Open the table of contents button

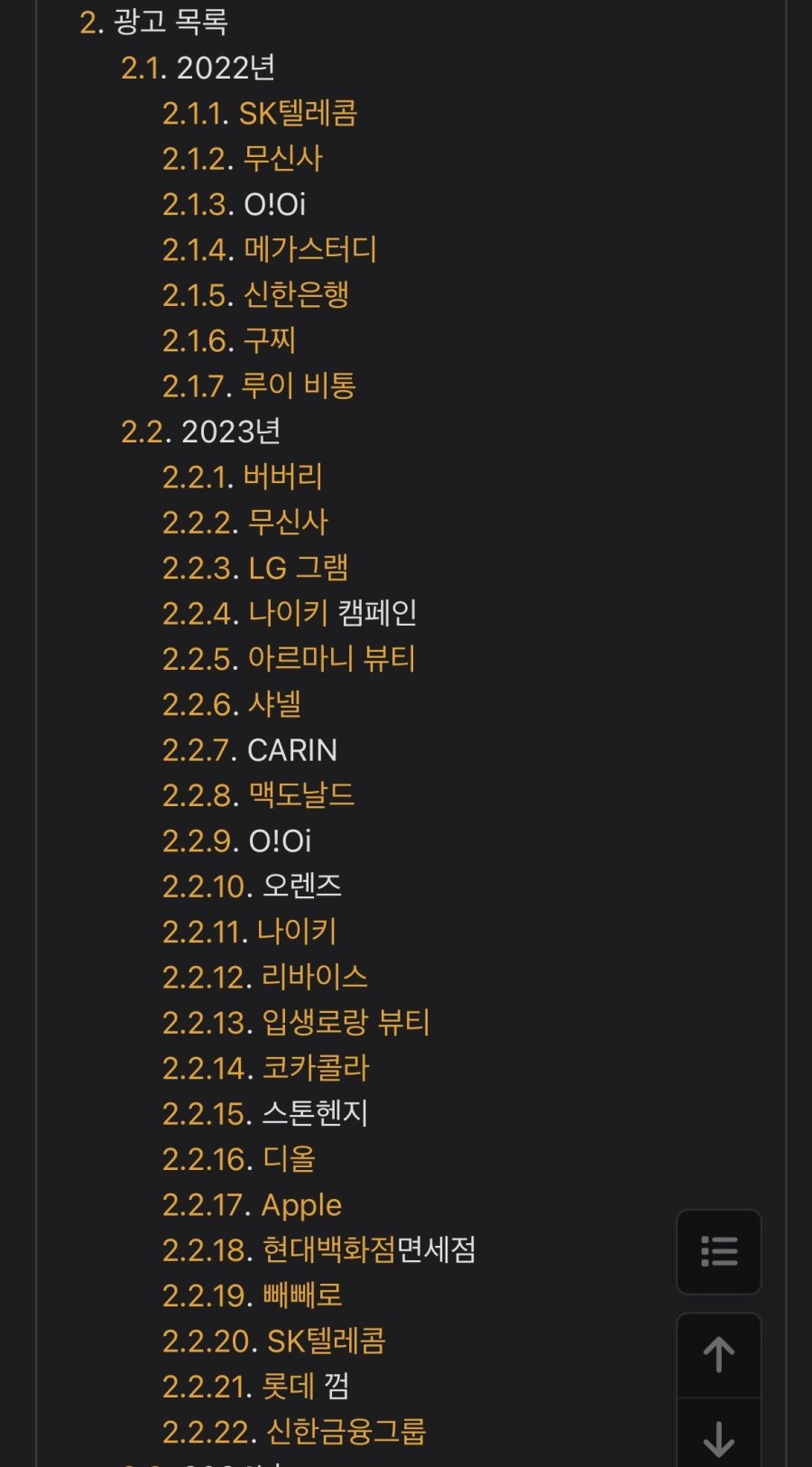(x=718, y=1251)
